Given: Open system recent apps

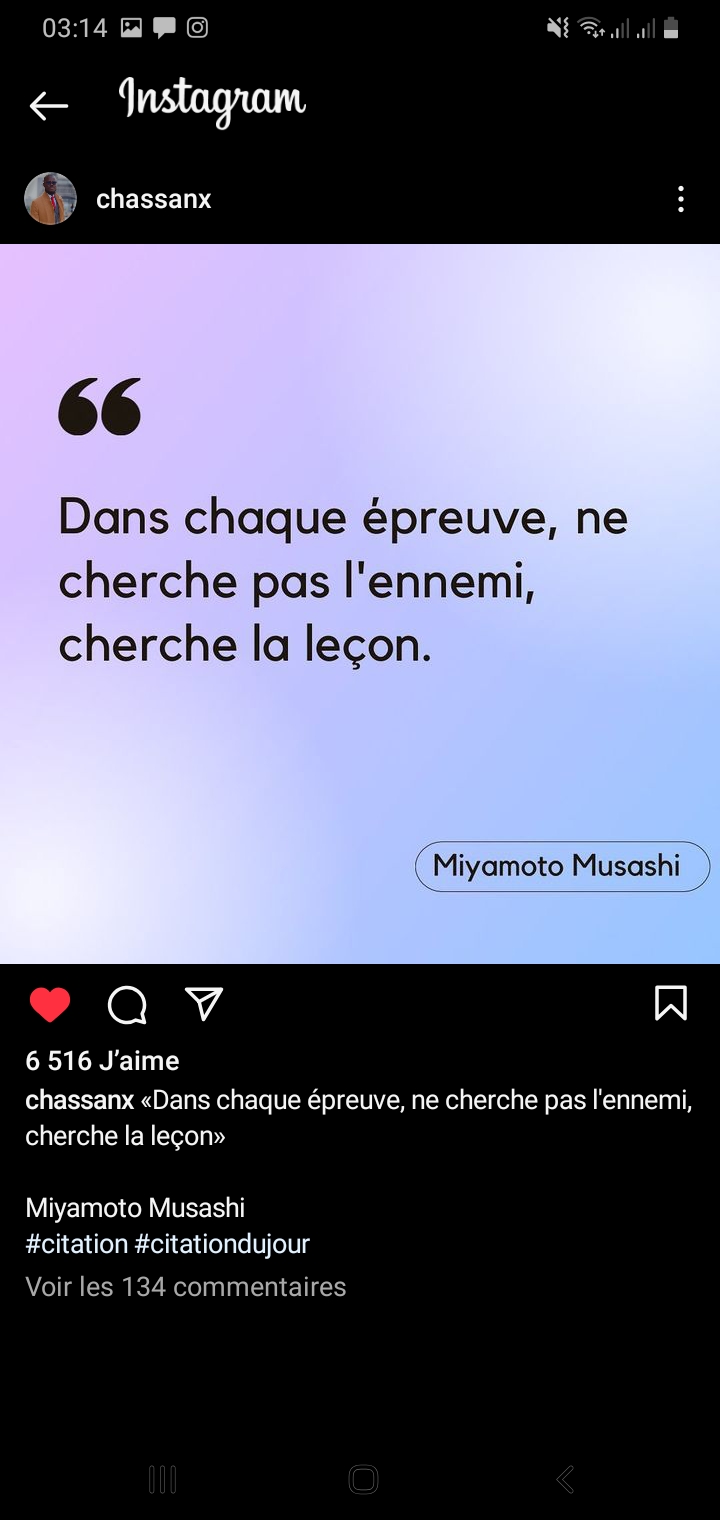Looking at the screenshot, I should click(x=162, y=1479).
